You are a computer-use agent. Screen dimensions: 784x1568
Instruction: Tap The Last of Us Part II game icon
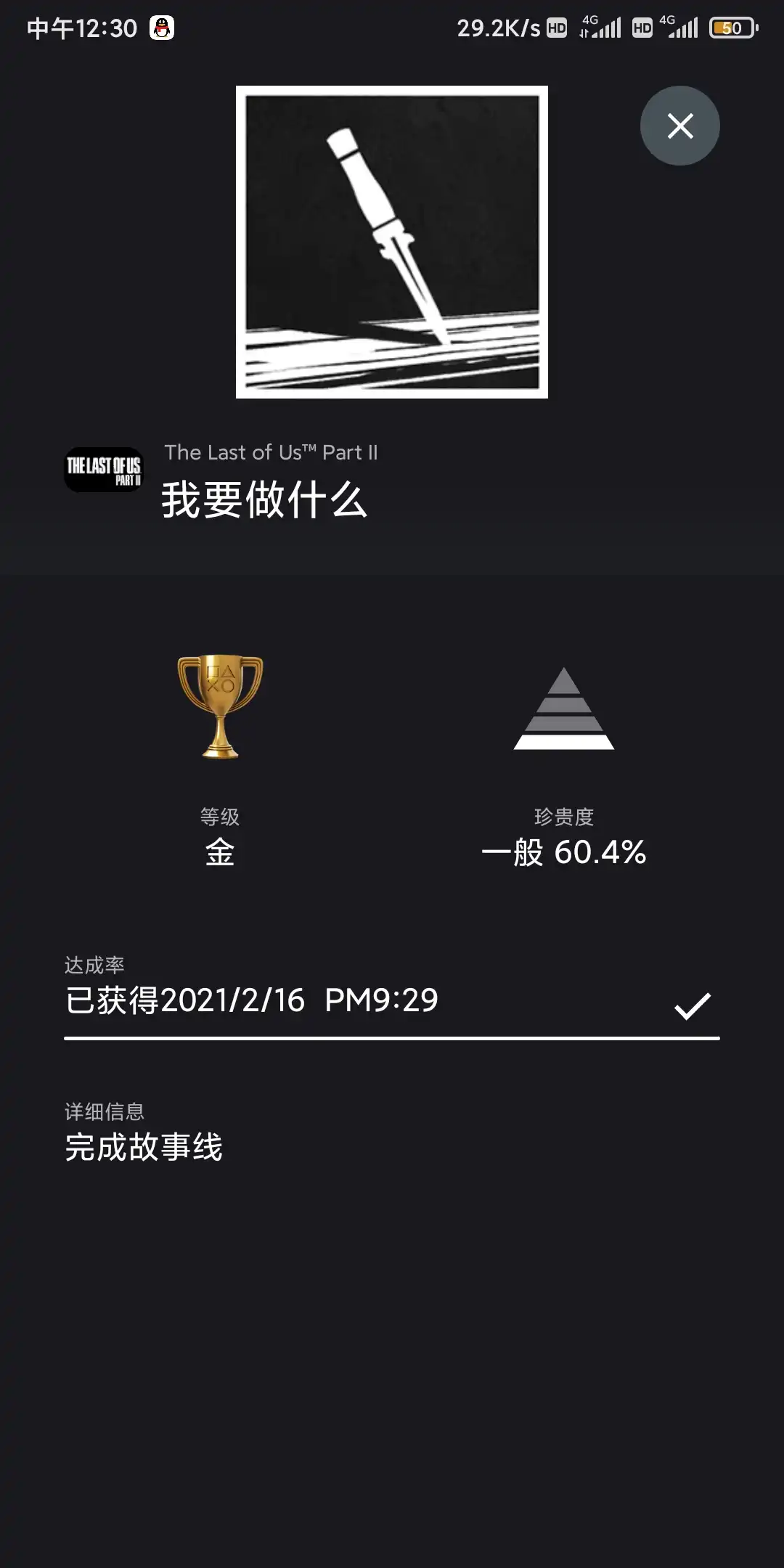pos(103,470)
